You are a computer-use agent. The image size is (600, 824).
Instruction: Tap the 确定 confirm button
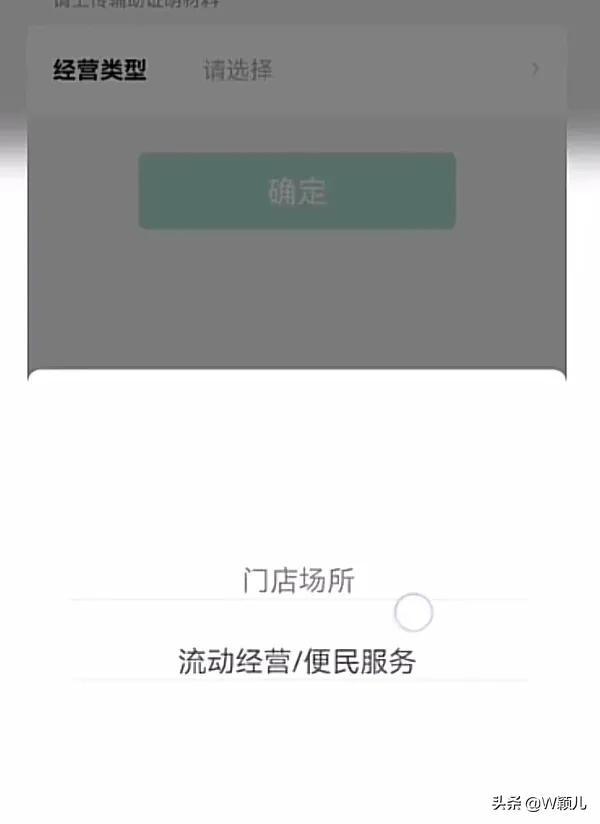coord(297,191)
